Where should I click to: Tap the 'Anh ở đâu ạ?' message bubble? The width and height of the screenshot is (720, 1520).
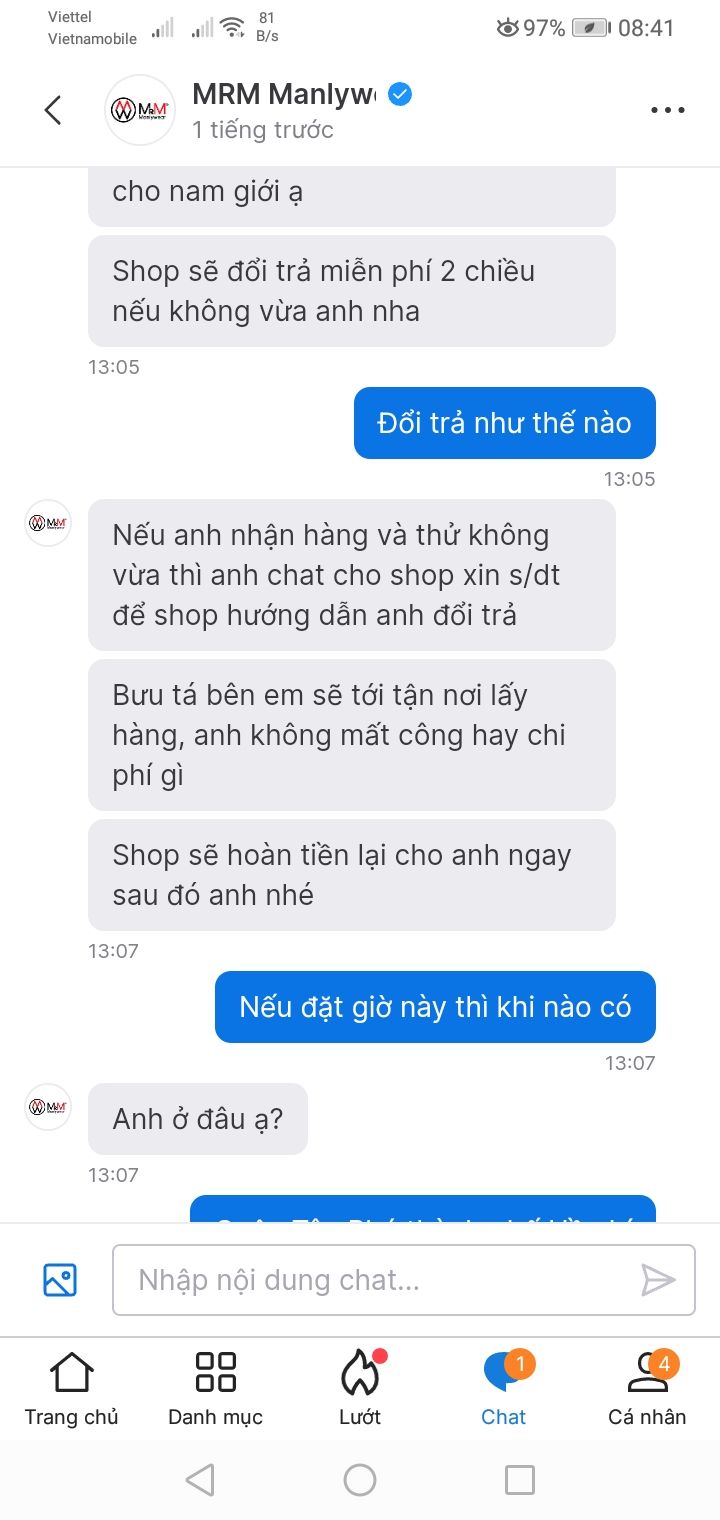pos(197,1118)
